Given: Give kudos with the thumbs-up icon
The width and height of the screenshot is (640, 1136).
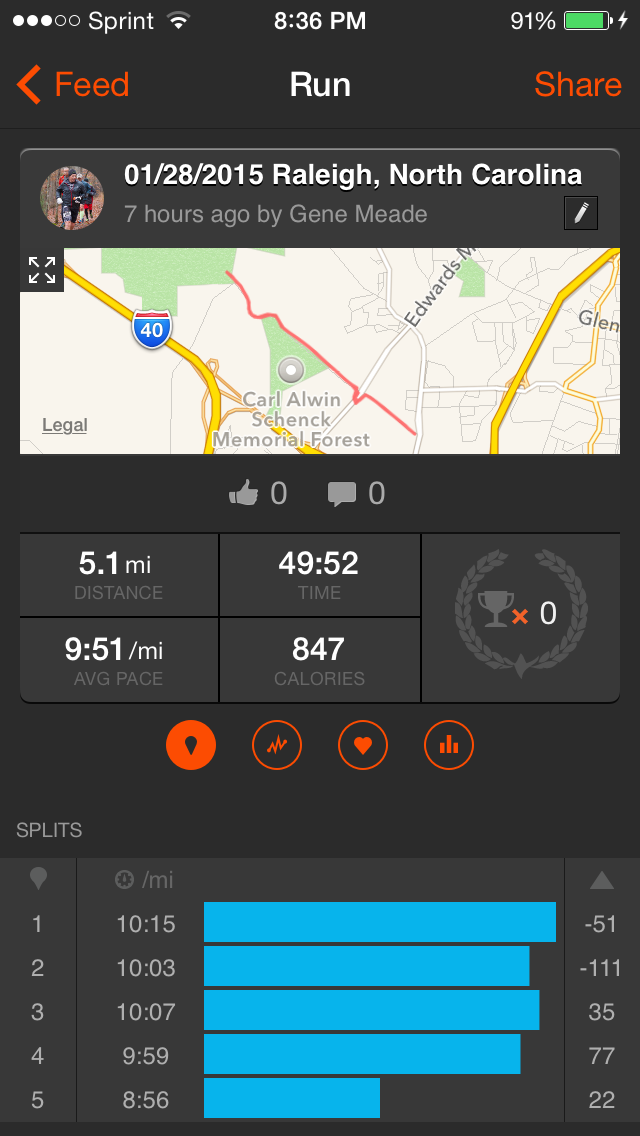Looking at the screenshot, I should [244, 493].
